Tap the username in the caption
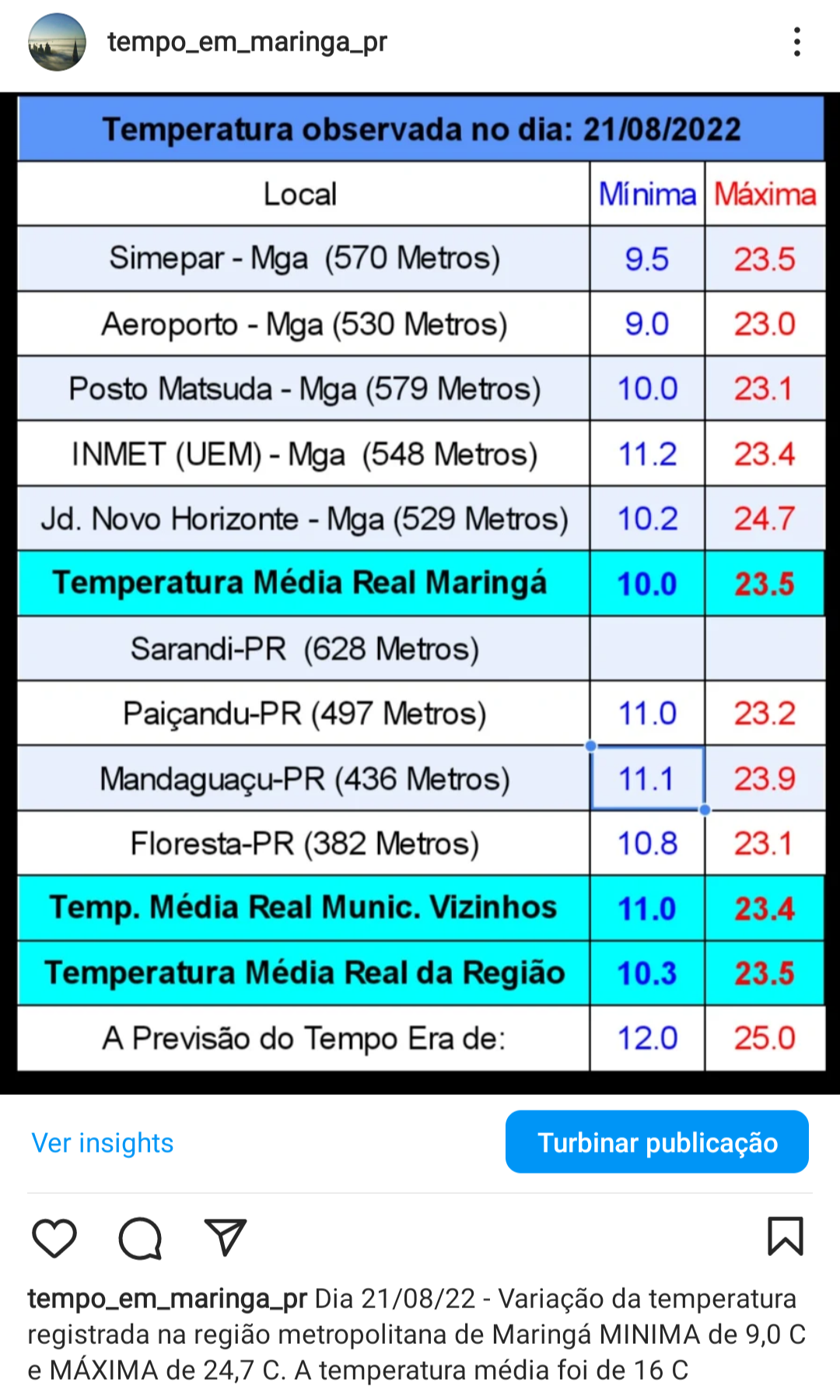This screenshot has height=1400, width=840. [167, 1299]
